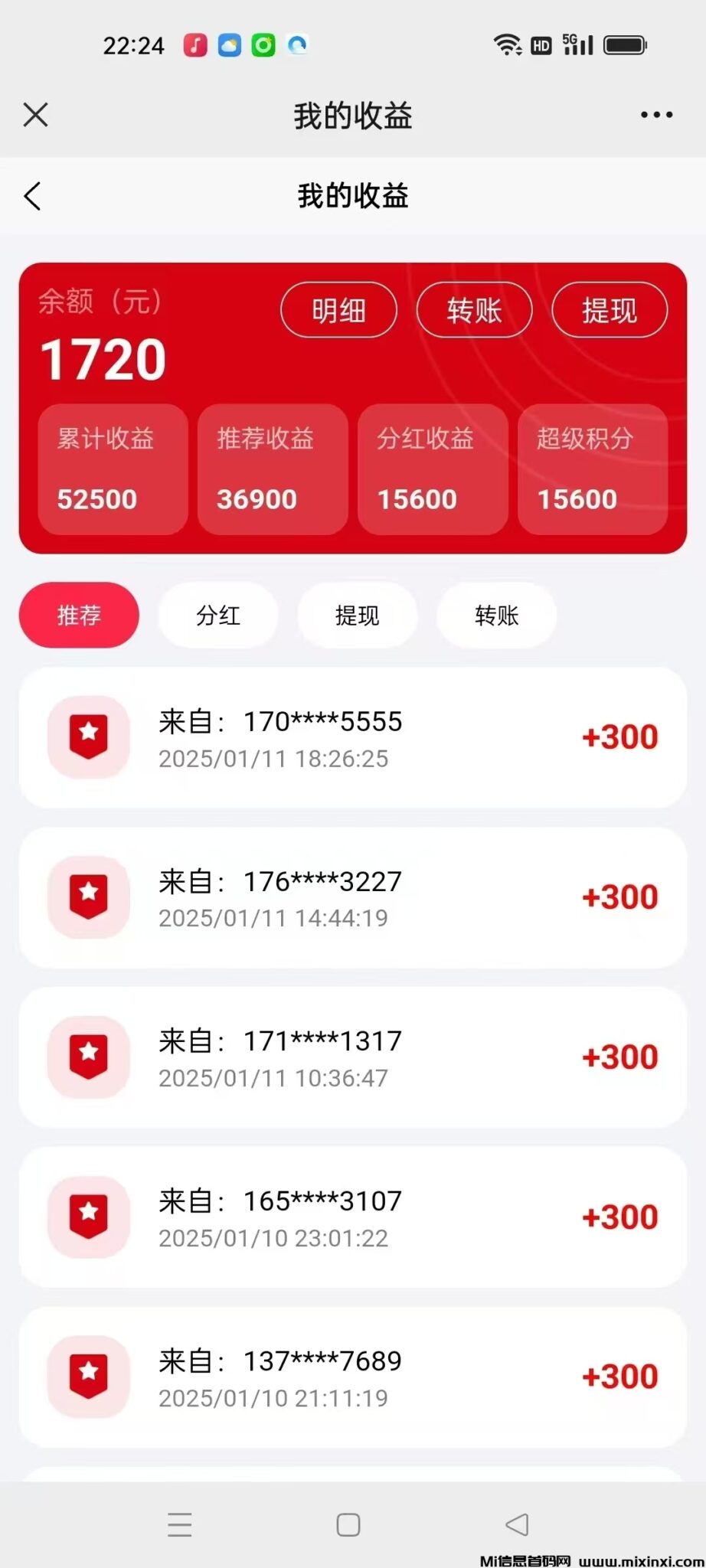Tap the balance amount 1720
Image resolution: width=706 pixels, height=1568 pixels.
[x=102, y=358]
